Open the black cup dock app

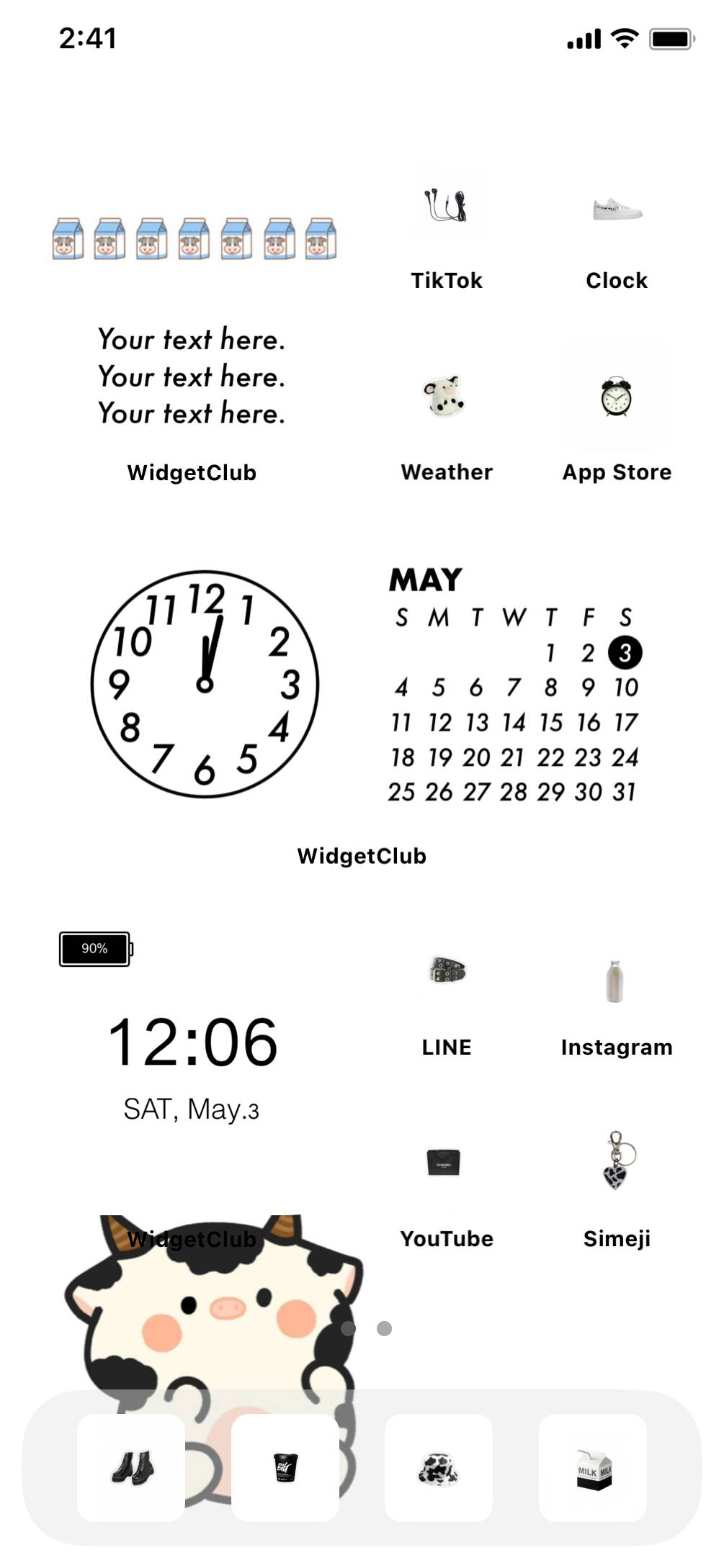285,1467
